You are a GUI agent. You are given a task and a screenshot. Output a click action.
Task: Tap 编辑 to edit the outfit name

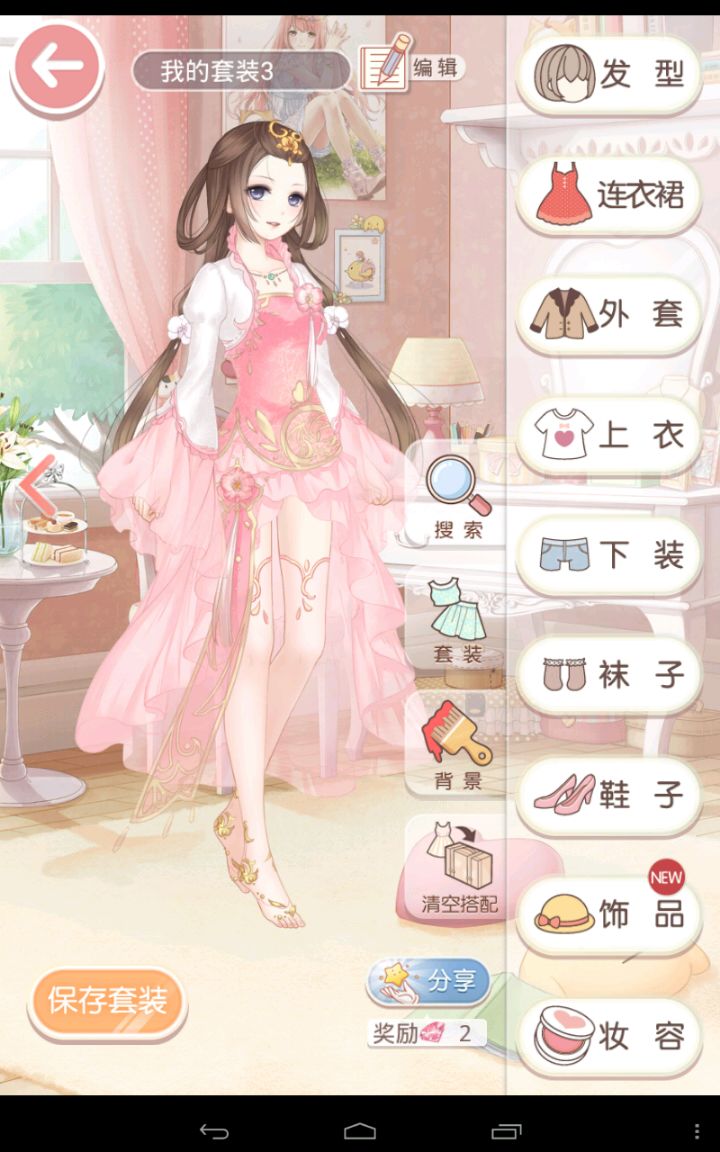[x=412, y=65]
